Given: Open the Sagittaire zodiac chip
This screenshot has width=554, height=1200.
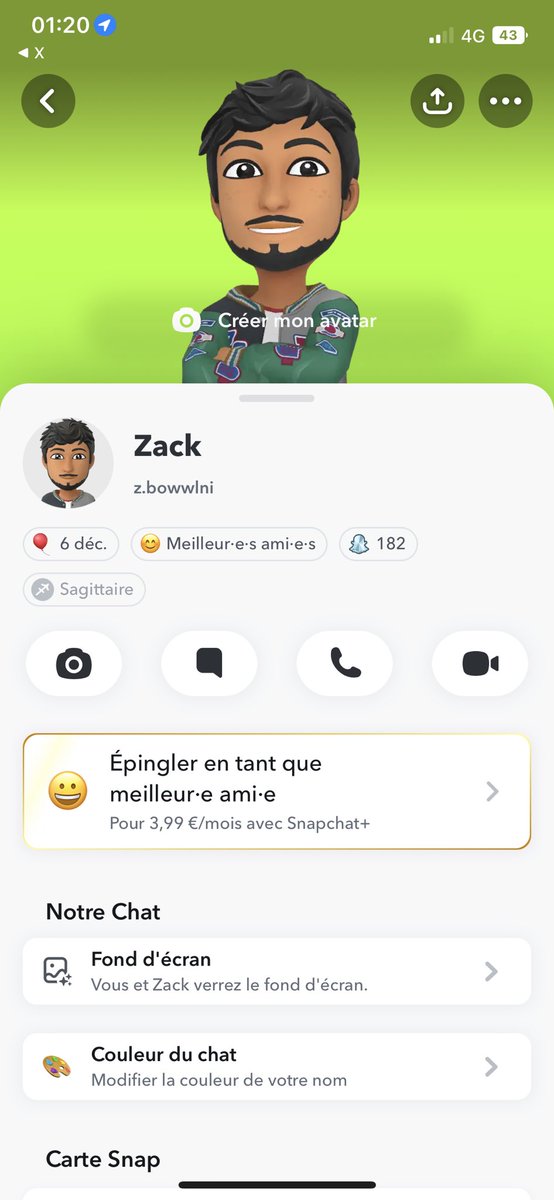Looking at the screenshot, I should (x=84, y=589).
